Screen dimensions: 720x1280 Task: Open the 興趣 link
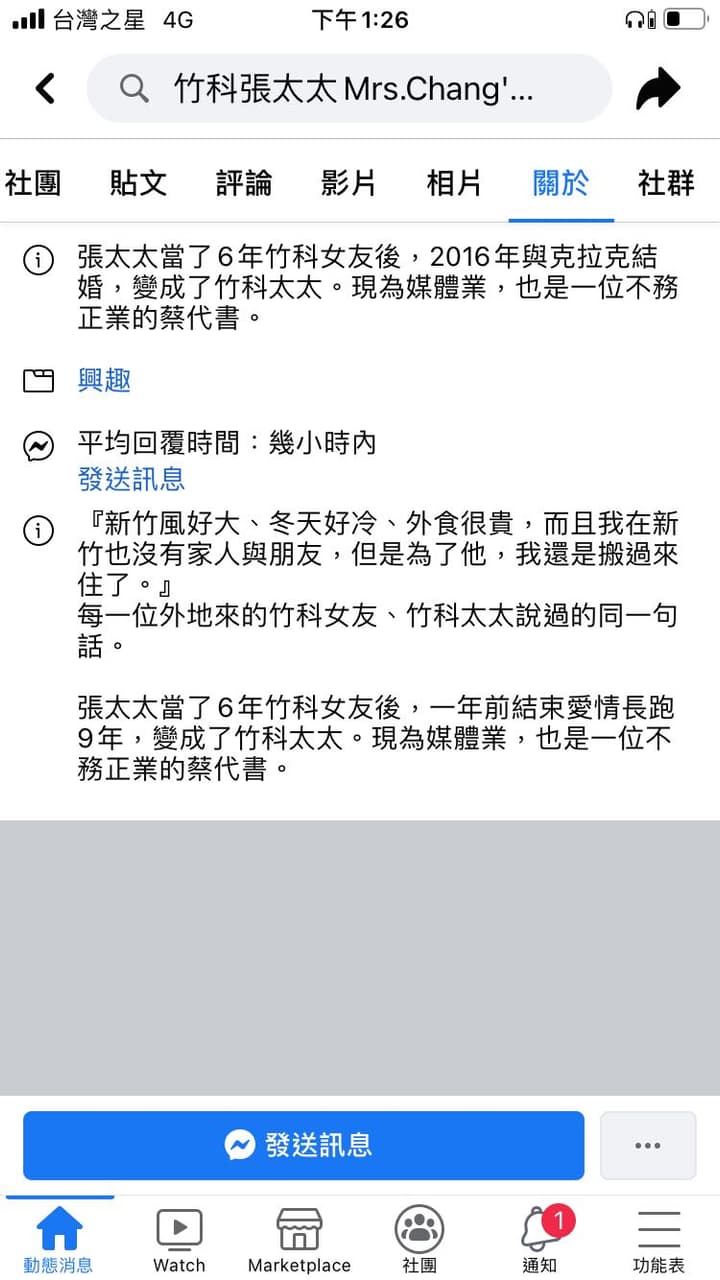tap(104, 380)
